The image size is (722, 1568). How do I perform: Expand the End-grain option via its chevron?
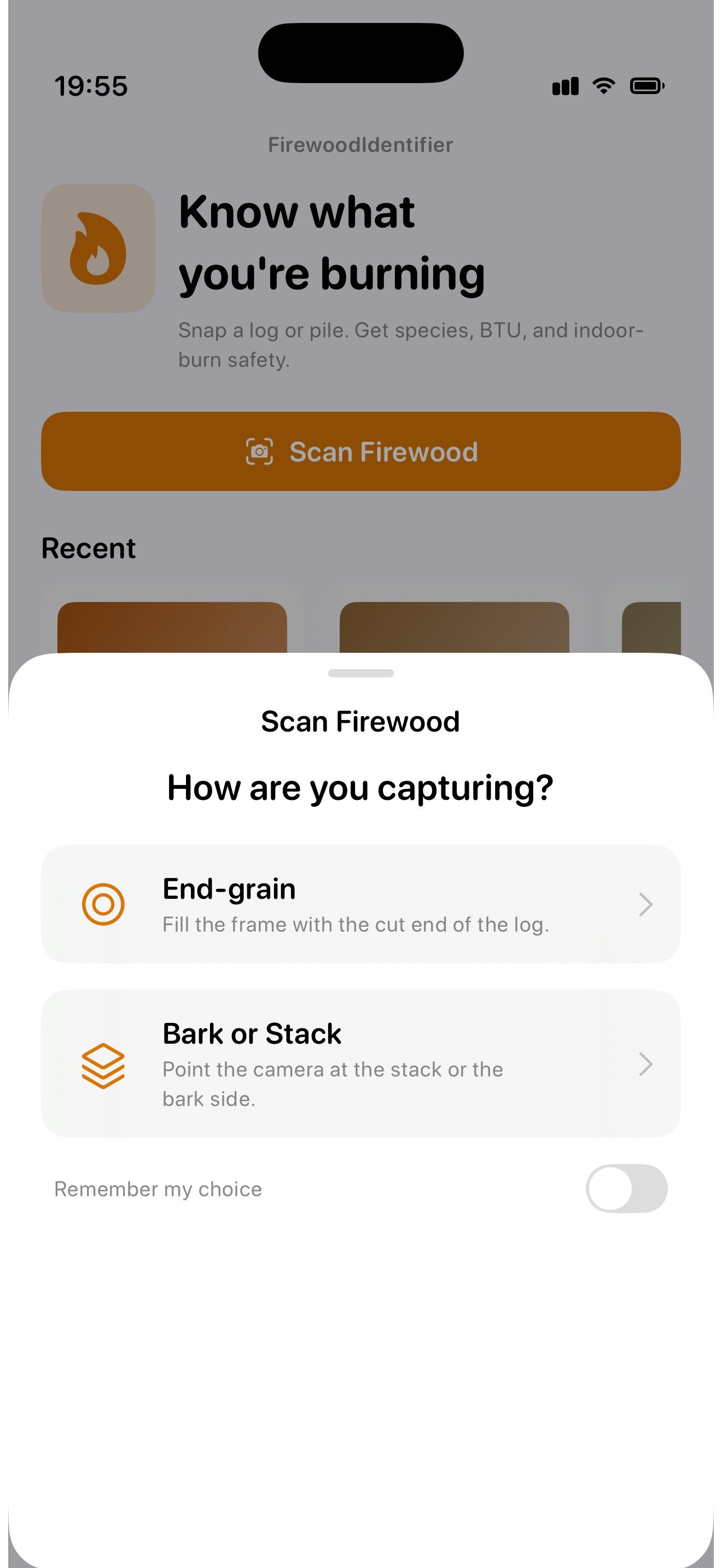(647, 904)
